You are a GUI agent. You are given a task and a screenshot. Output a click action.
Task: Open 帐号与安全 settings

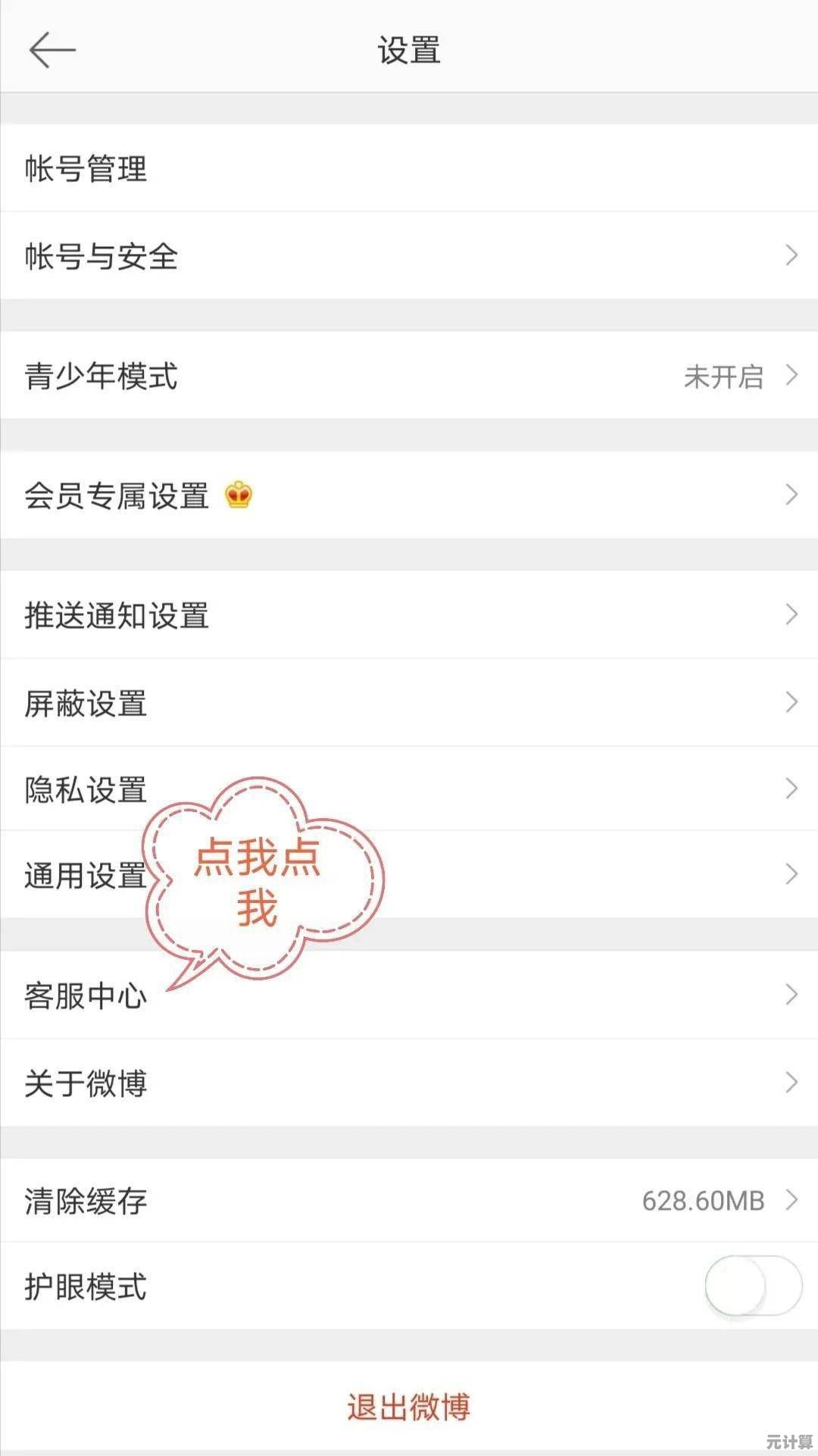click(x=101, y=256)
